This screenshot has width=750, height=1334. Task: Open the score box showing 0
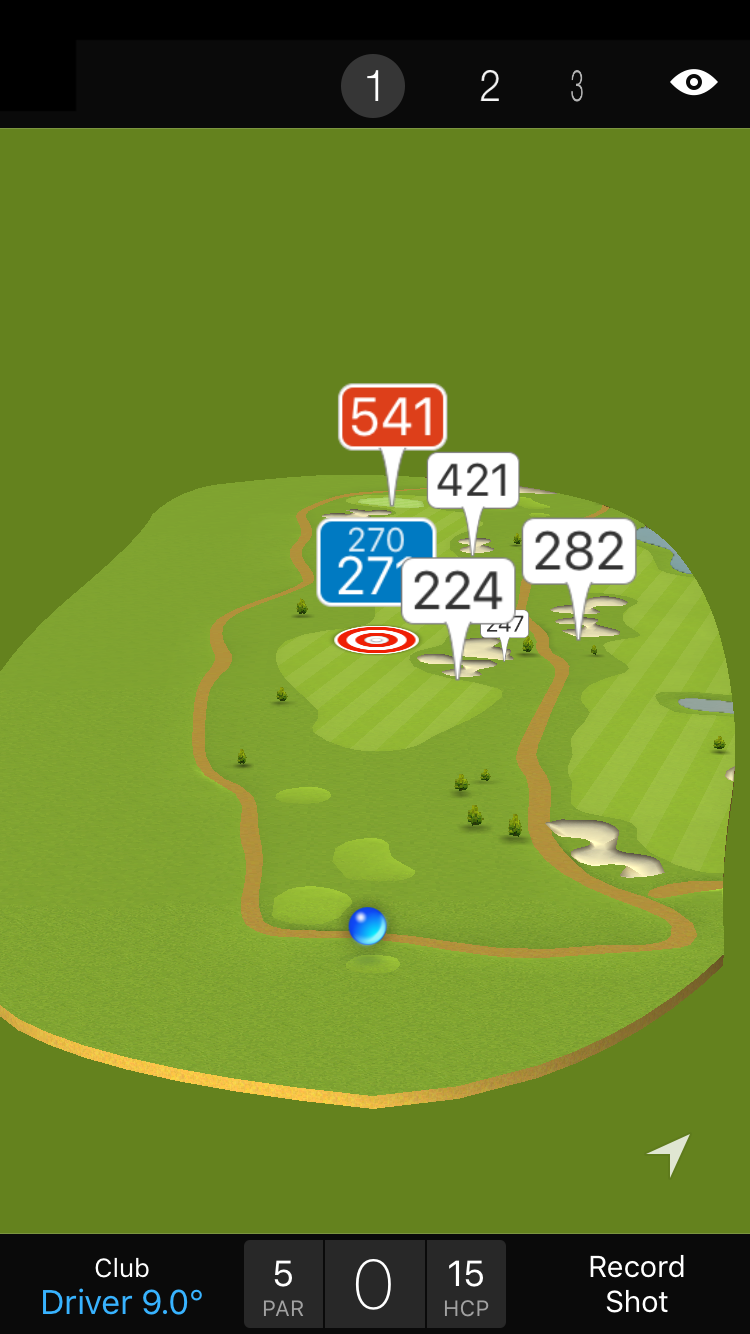click(x=374, y=1285)
